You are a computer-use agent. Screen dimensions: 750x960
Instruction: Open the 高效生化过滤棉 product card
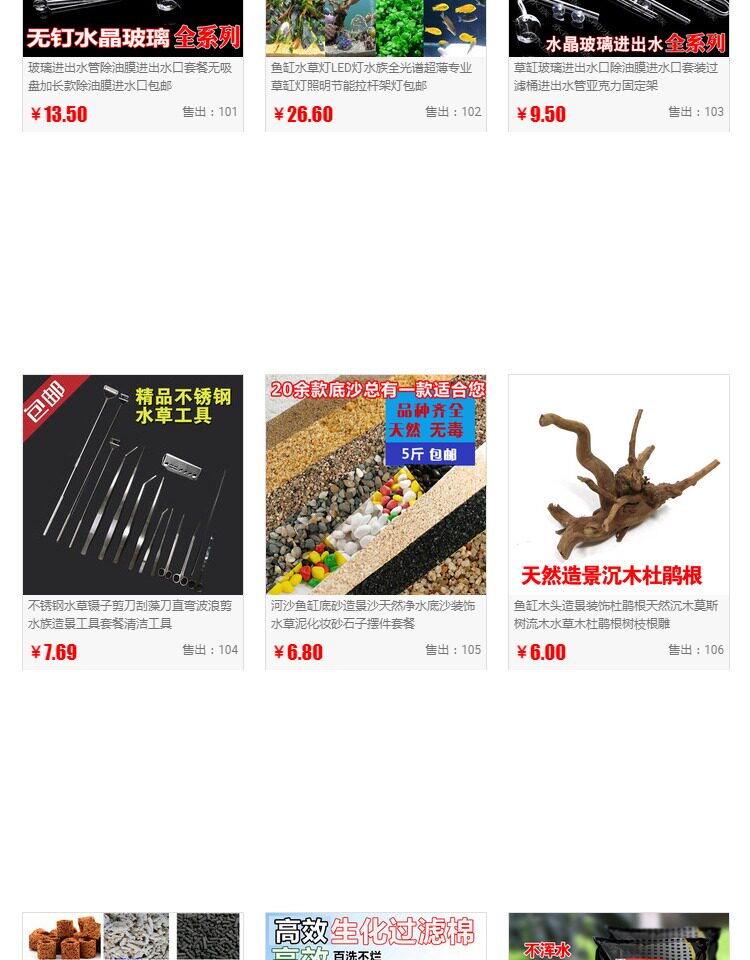(x=376, y=936)
